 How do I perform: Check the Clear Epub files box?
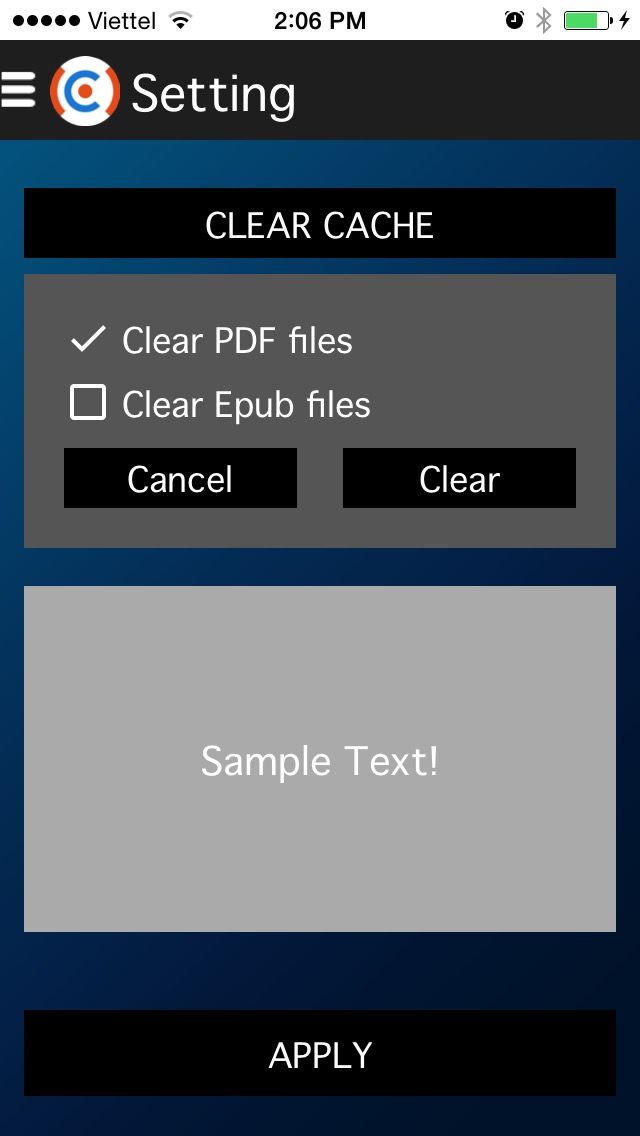point(88,404)
